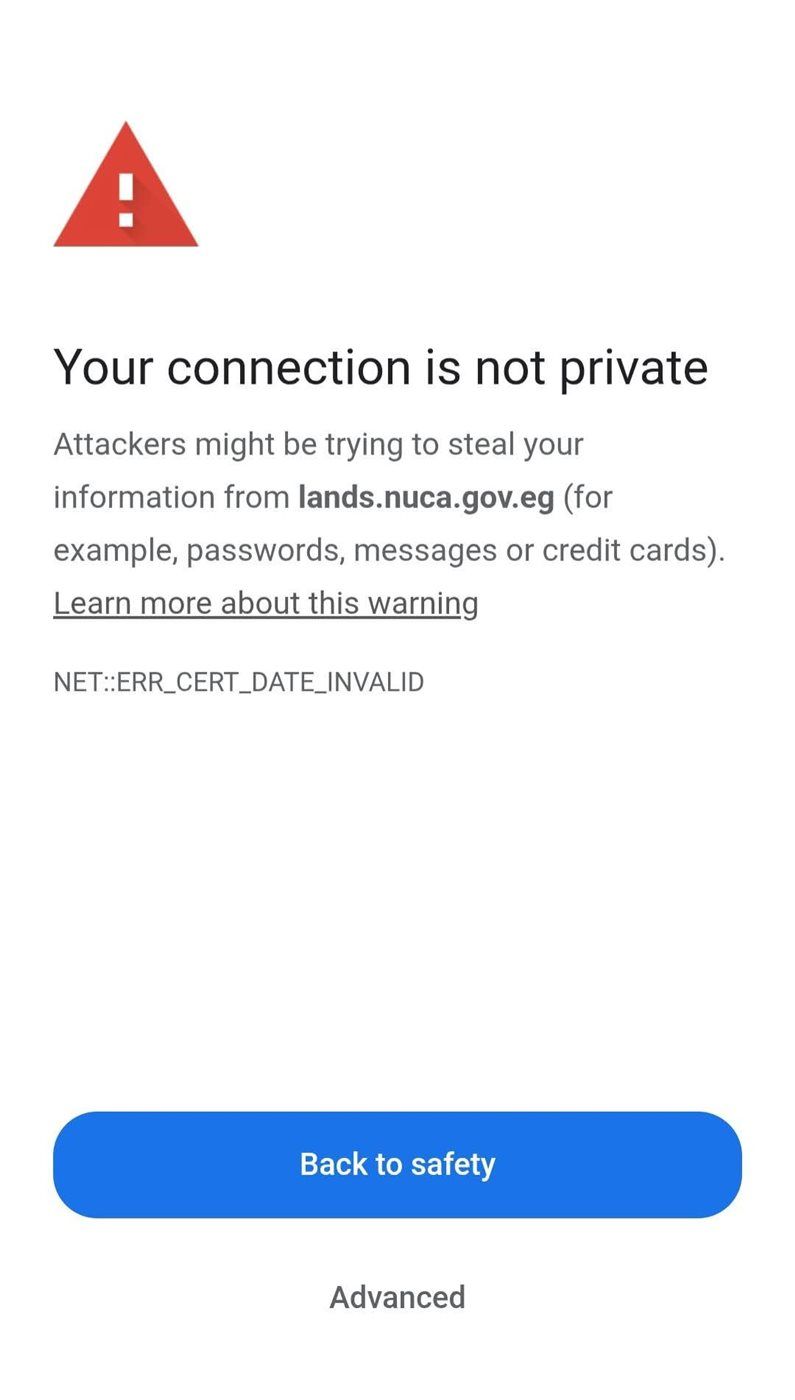Viewport: 795px width, 1400px height.
Task: Tap the Back to safety button
Action: [397, 1164]
